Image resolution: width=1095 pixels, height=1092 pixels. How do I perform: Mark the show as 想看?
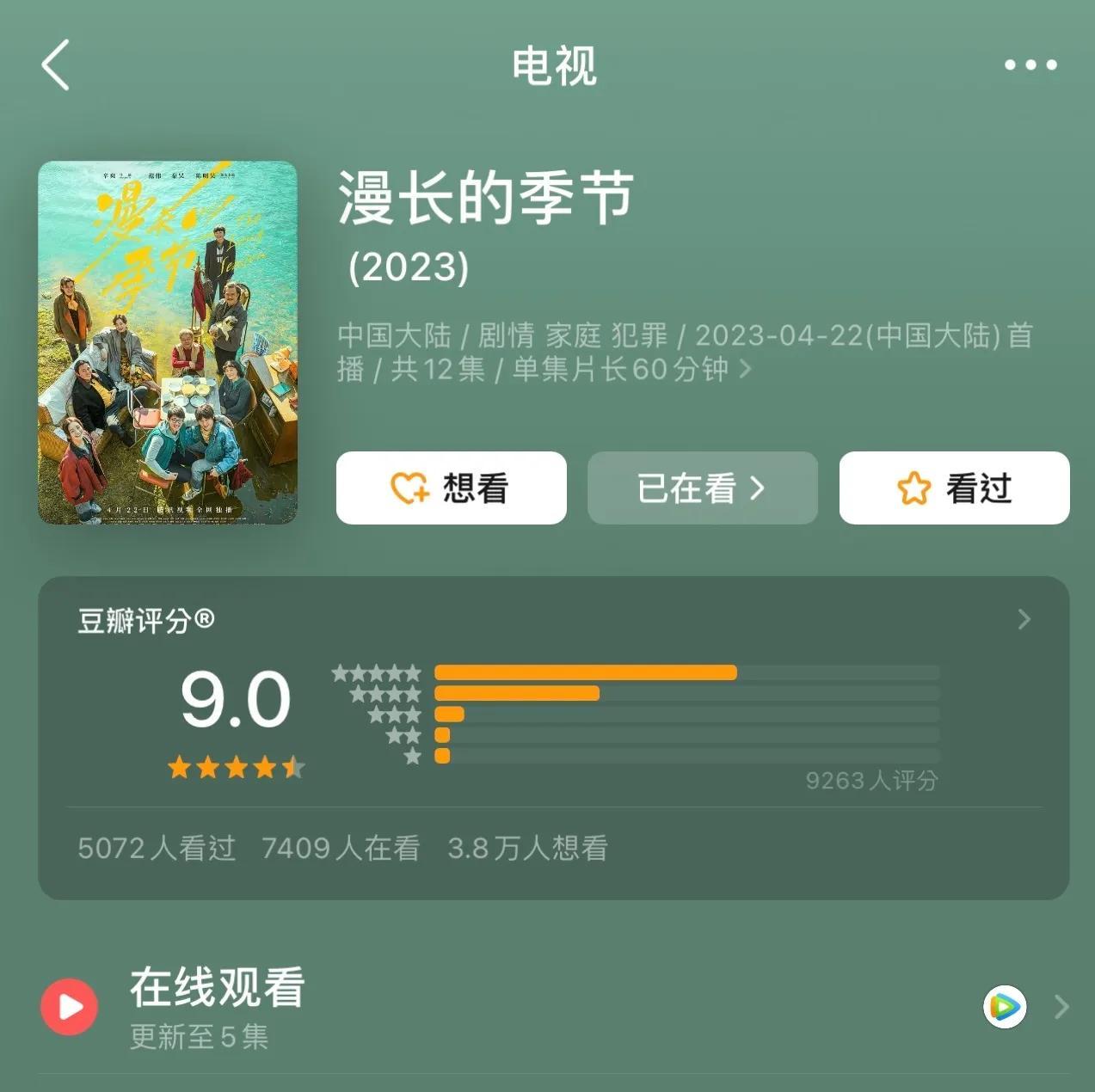tap(451, 488)
